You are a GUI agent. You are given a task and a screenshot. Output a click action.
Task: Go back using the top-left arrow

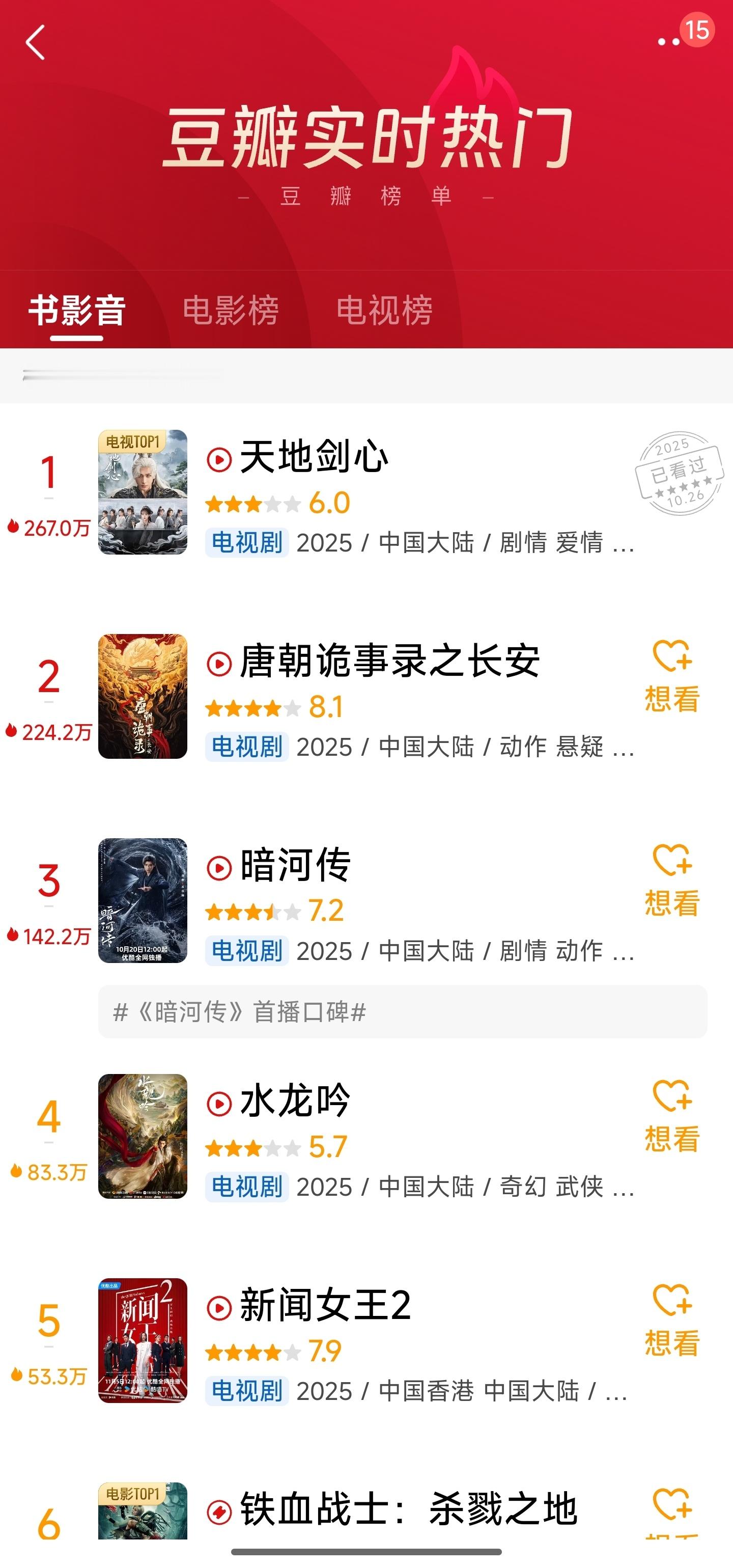click(35, 43)
